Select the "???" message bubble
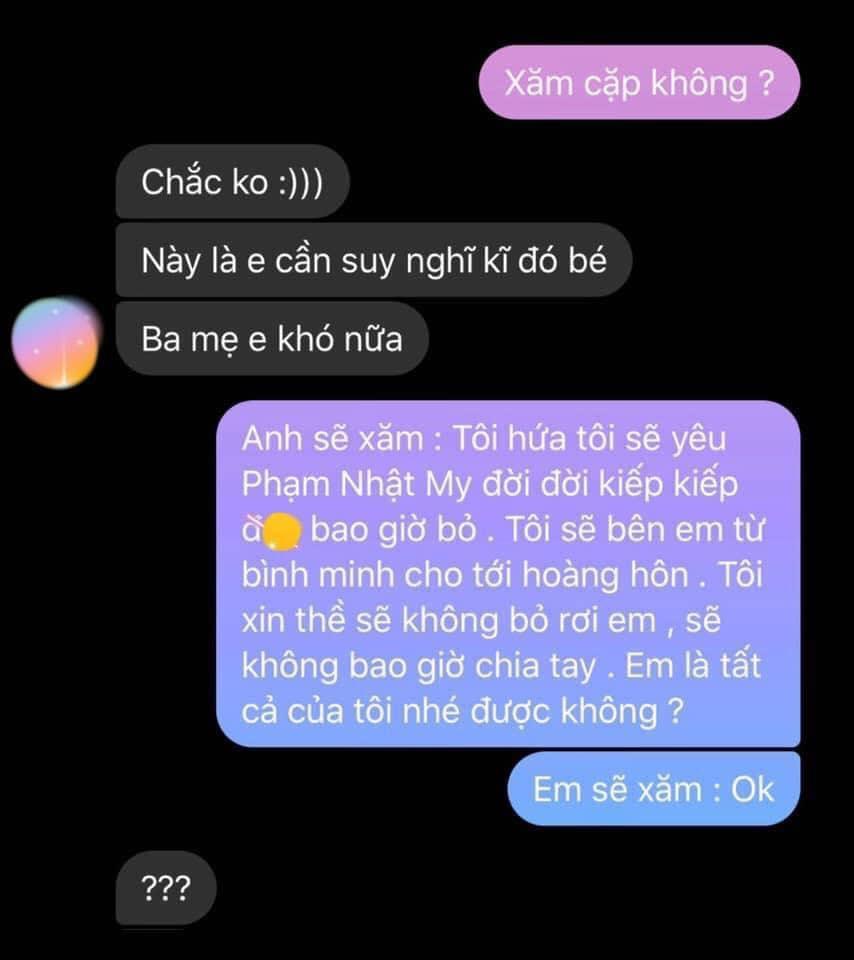854x960 pixels. [167, 887]
